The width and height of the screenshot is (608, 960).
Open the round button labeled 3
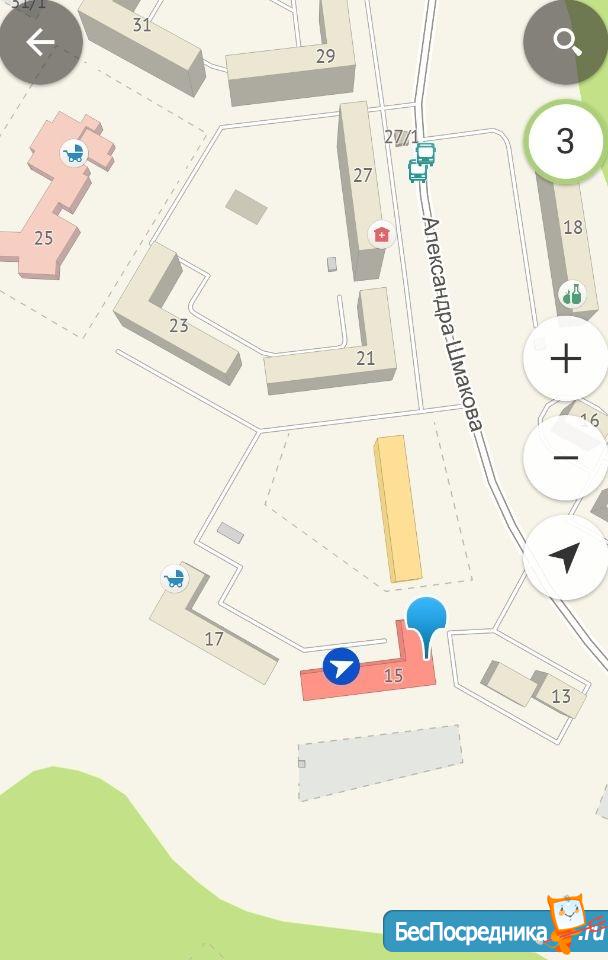pyautogui.click(x=565, y=141)
